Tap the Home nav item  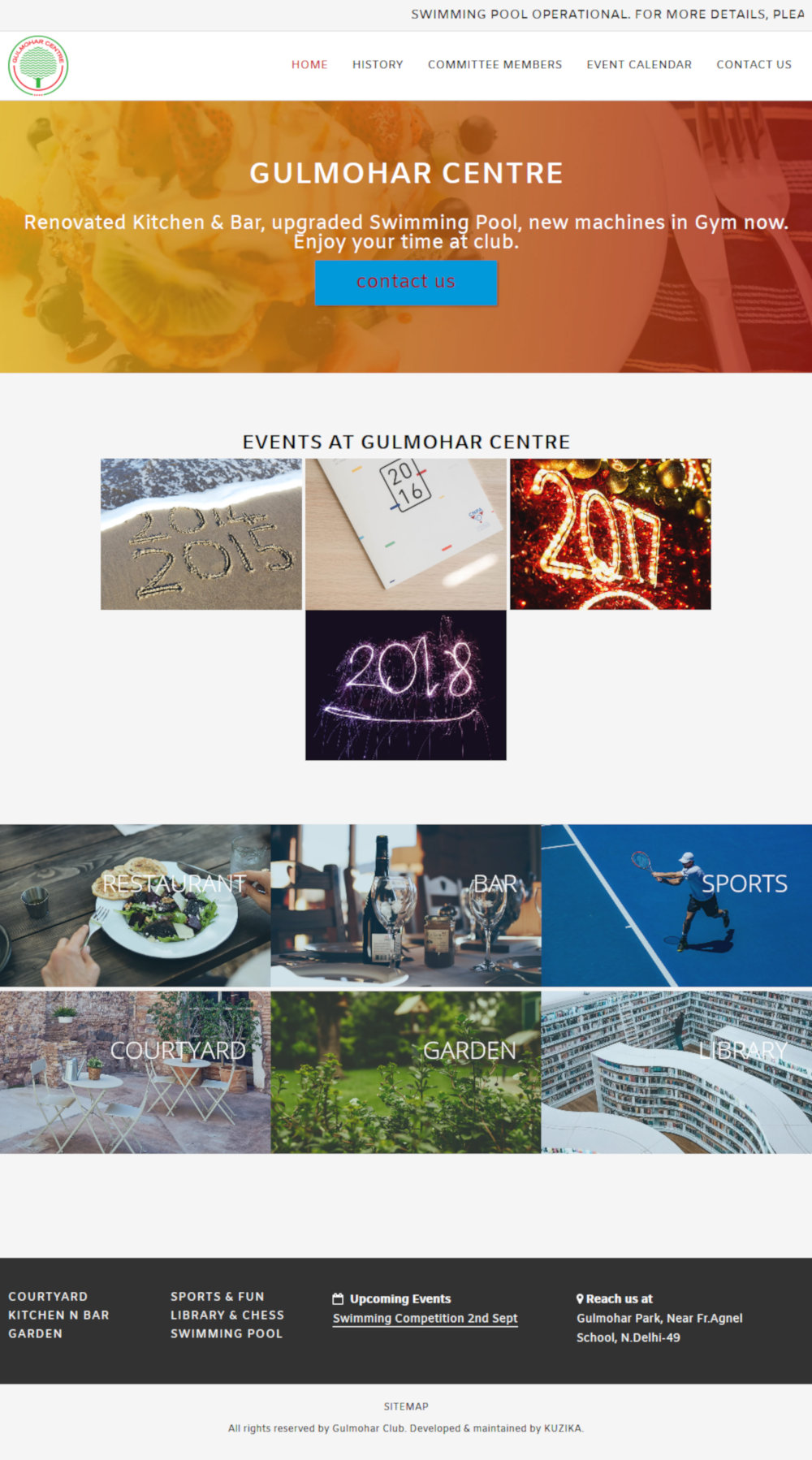[309, 65]
